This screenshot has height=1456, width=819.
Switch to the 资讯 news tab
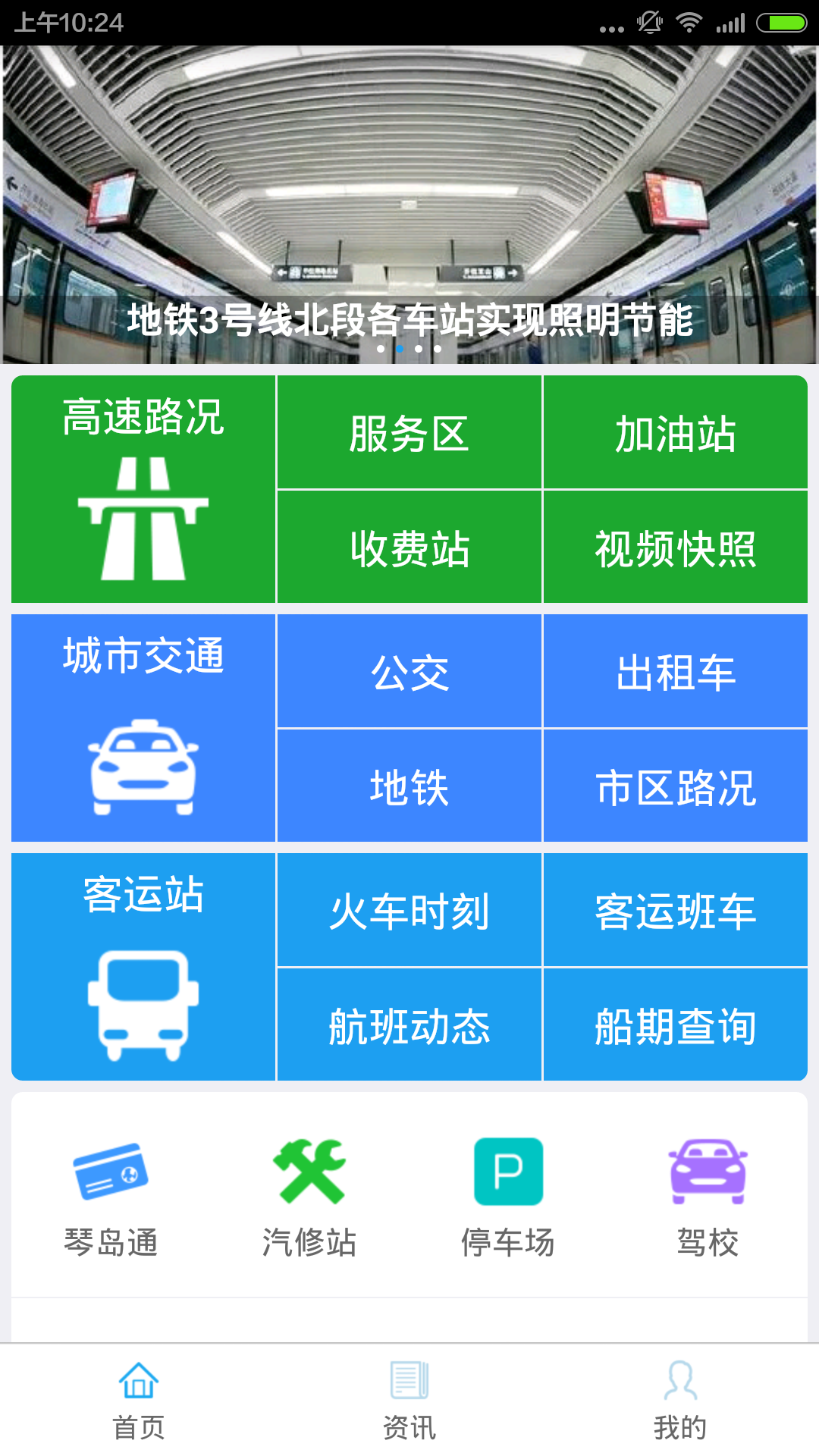click(x=409, y=1400)
